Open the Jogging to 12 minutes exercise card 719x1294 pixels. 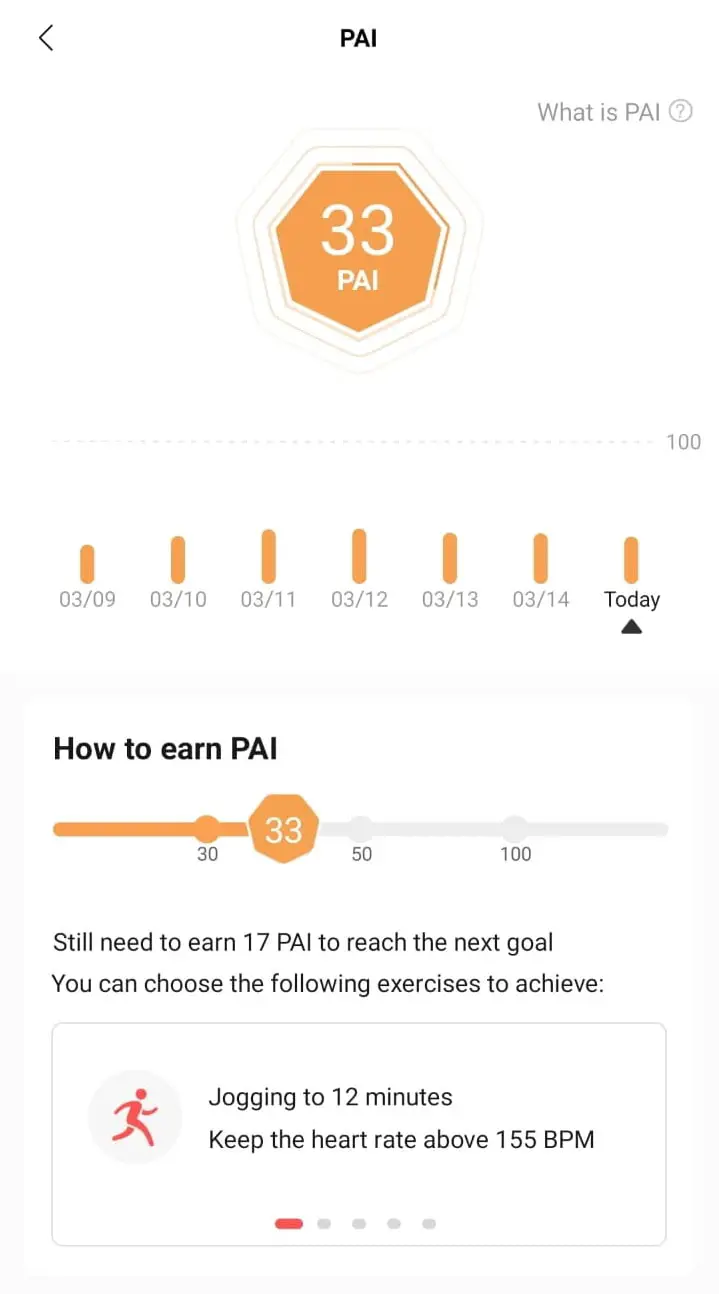coord(359,1134)
